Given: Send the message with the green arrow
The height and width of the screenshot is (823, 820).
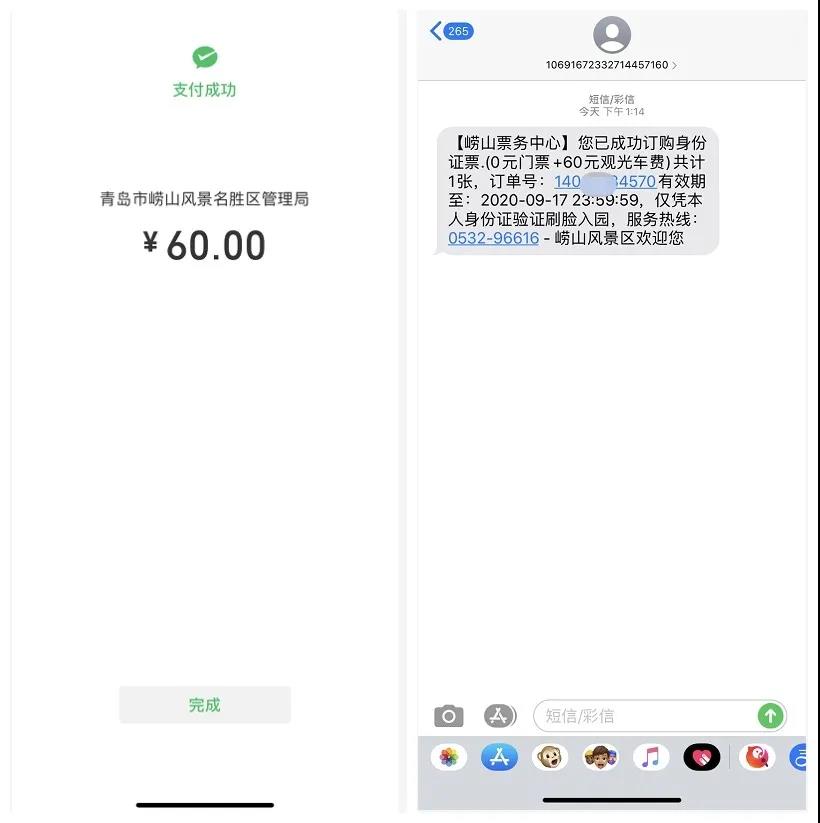Looking at the screenshot, I should click(769, 716).
